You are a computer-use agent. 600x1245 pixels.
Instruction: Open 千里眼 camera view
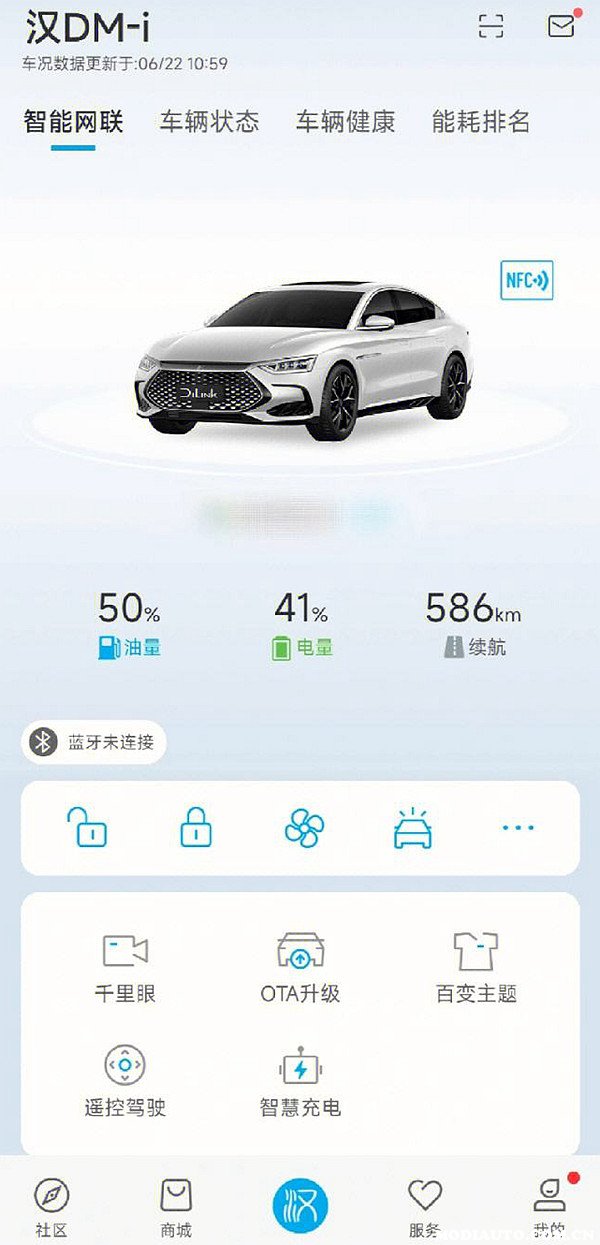click(125, 966)
